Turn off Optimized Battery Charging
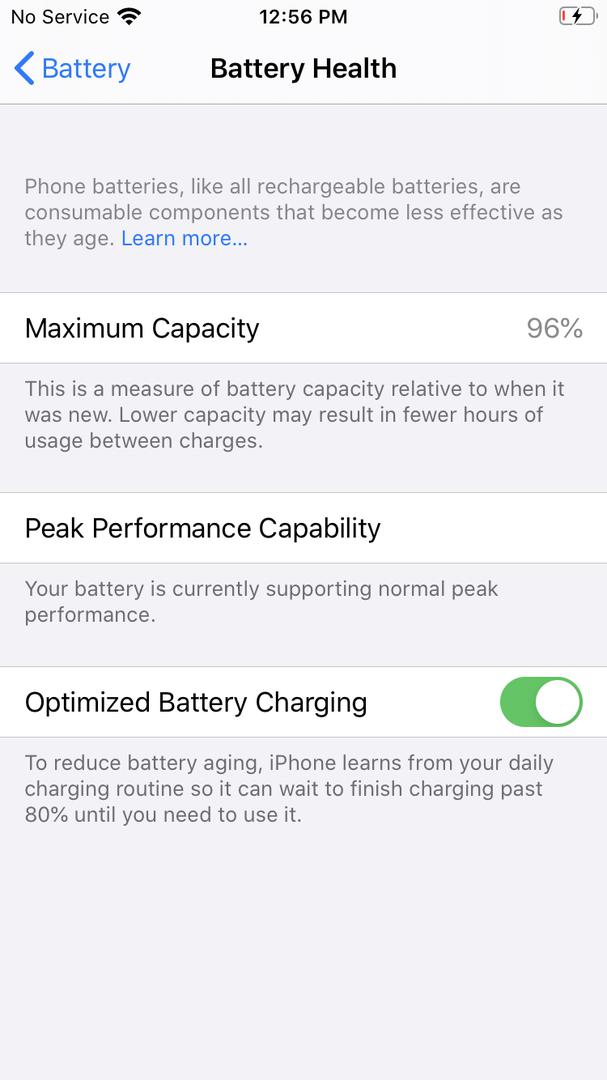Screen dimensions: 607x1080 click(541, 702)
